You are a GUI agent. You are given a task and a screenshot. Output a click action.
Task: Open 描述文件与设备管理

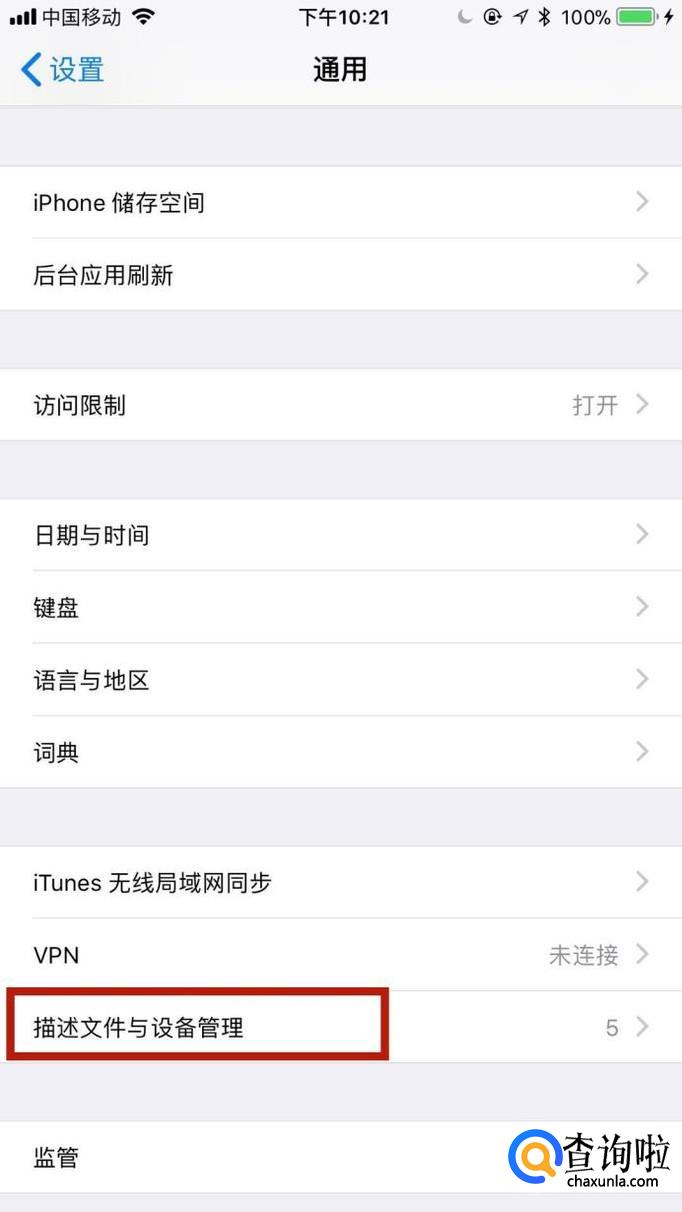340,1027
